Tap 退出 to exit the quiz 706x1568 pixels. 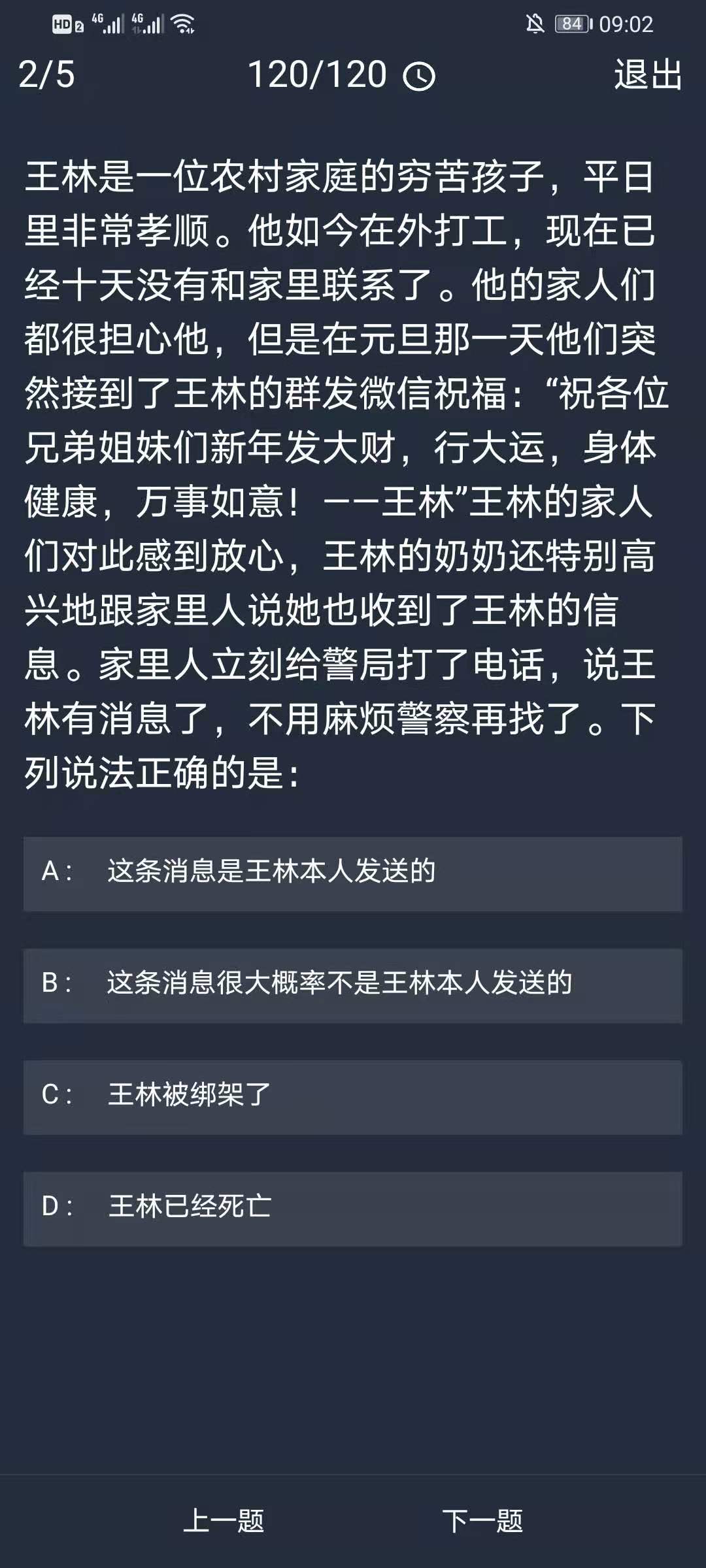tap(648, 74)
